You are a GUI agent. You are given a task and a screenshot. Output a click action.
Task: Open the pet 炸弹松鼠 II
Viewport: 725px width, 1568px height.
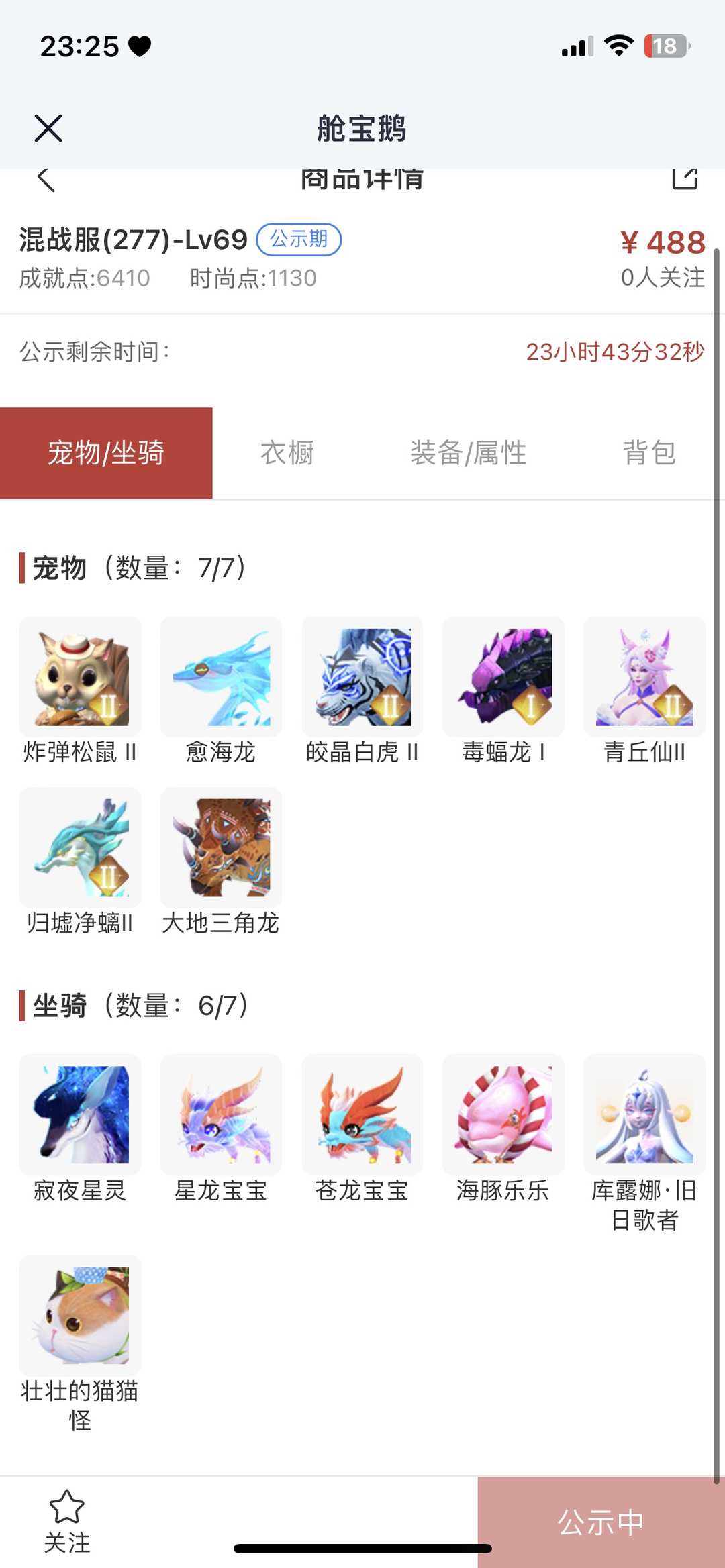[81, 677]
